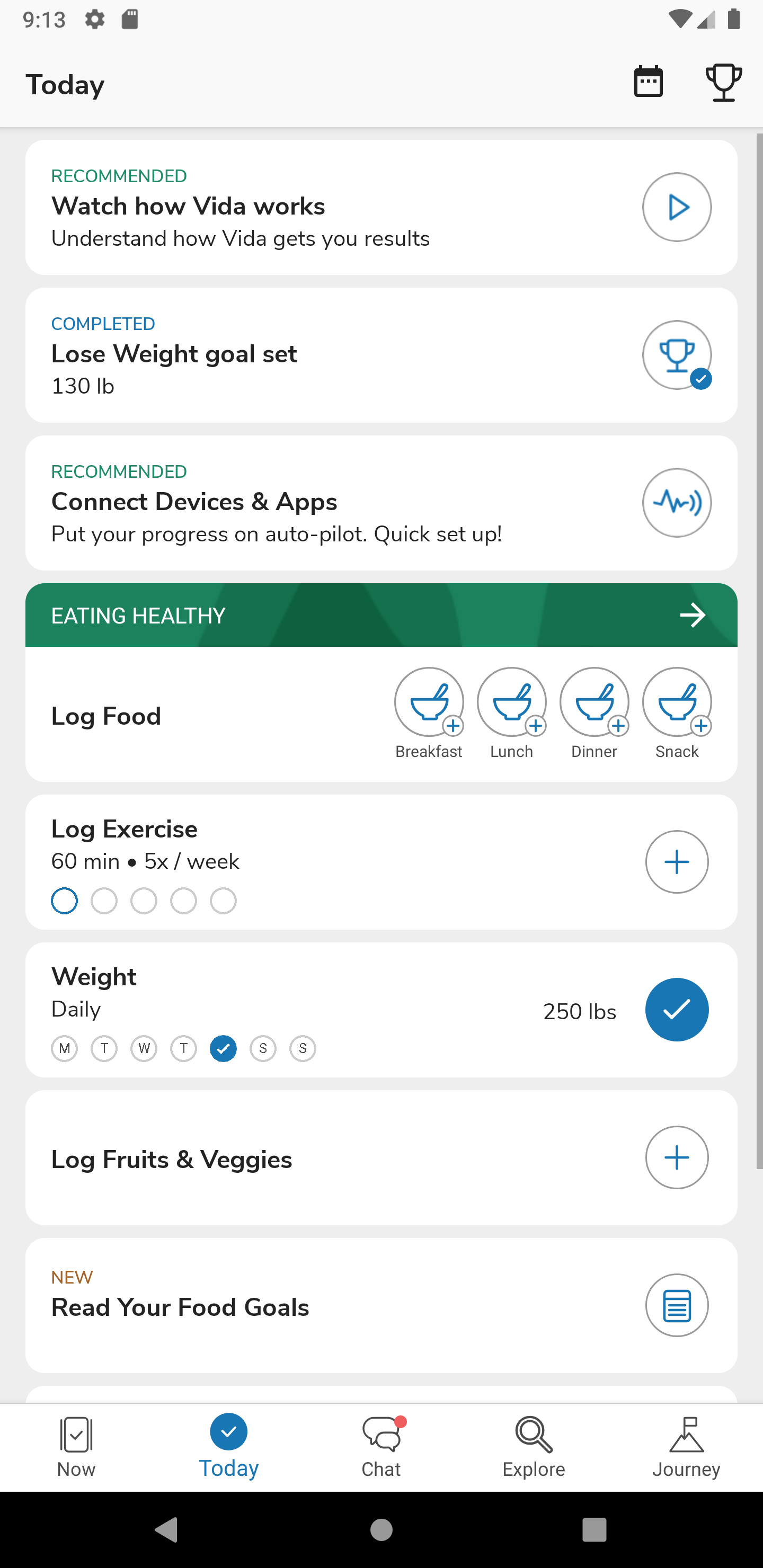The height and width of the screenshot is (1568, 763).
Task: Select the first exercise progress circle
Action: point(64,900)
